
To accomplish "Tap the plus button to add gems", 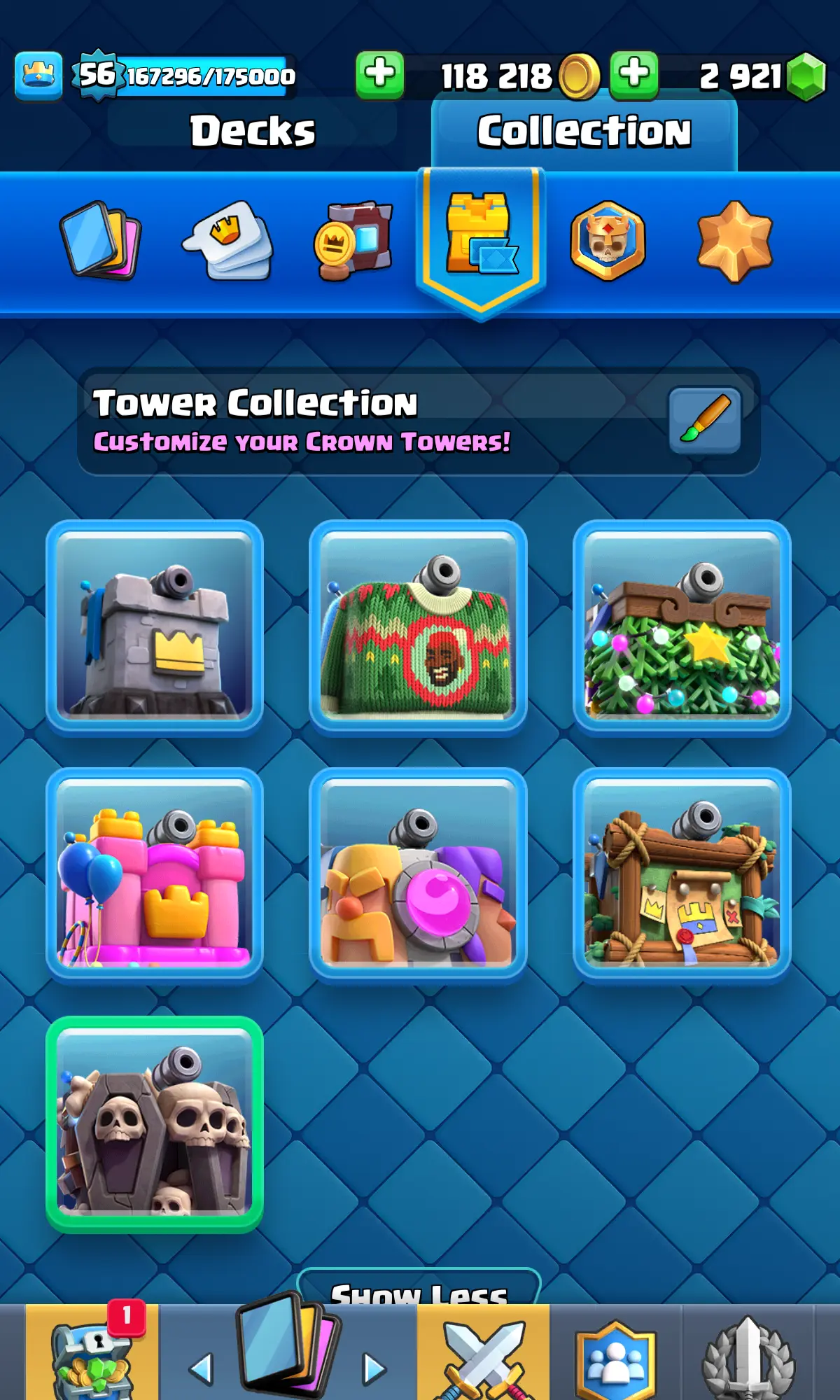I will point(633,75).
